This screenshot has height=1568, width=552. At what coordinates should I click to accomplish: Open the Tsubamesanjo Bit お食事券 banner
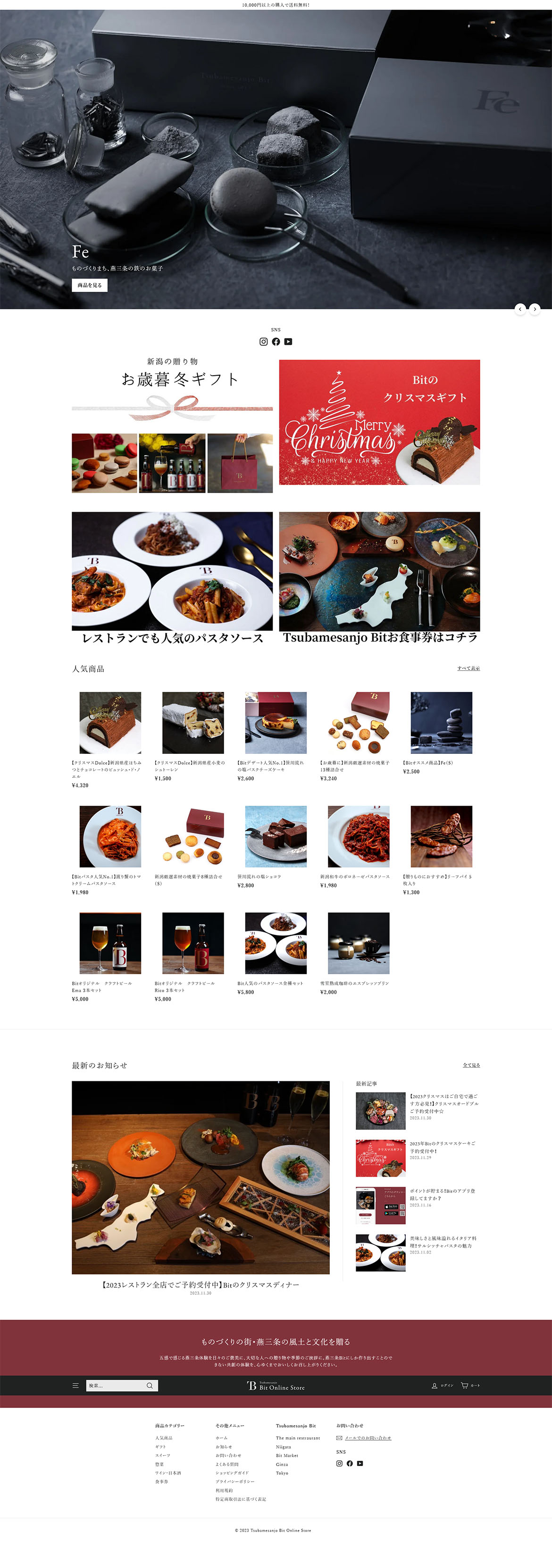(x=379, y=577)
